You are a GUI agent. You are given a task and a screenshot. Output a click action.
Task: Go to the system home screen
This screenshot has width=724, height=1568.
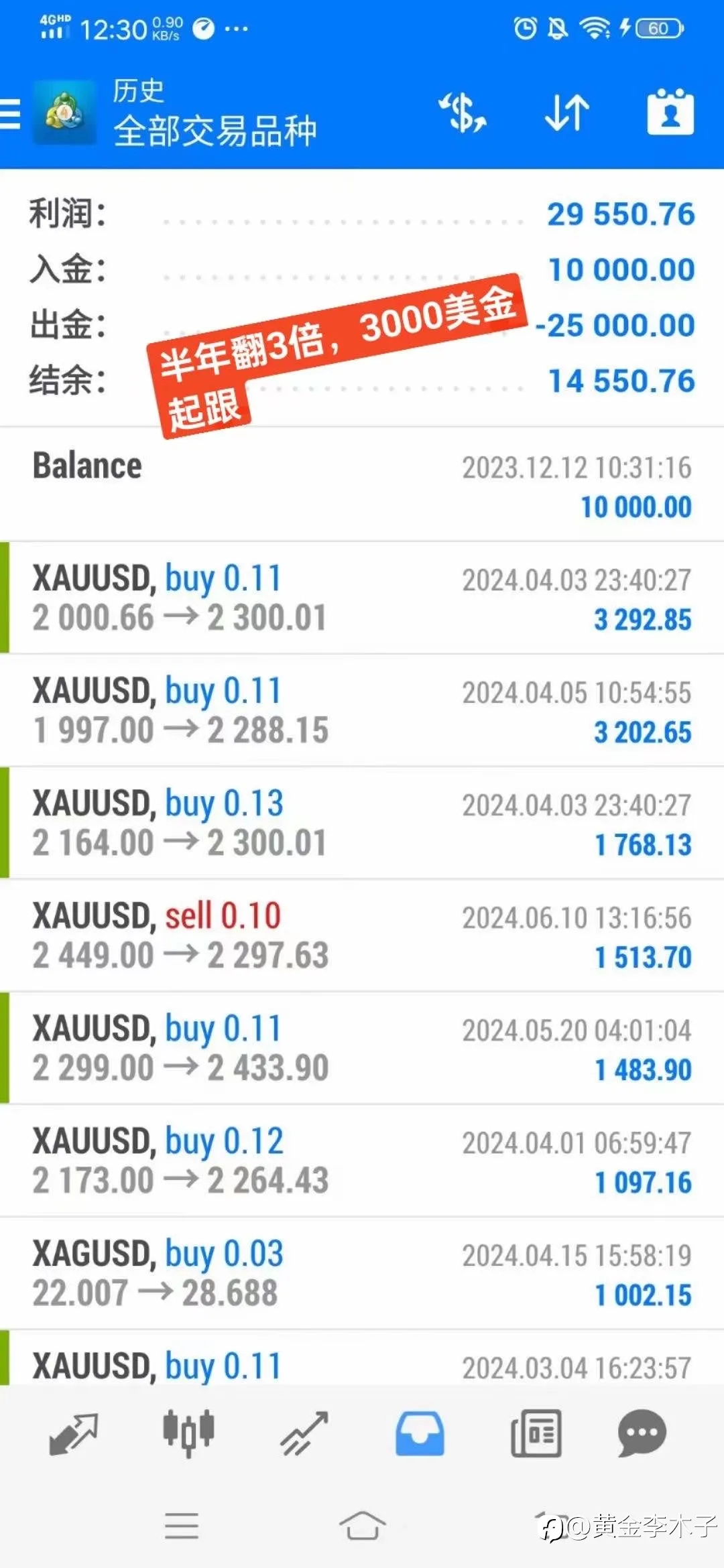click(362, 1526)
